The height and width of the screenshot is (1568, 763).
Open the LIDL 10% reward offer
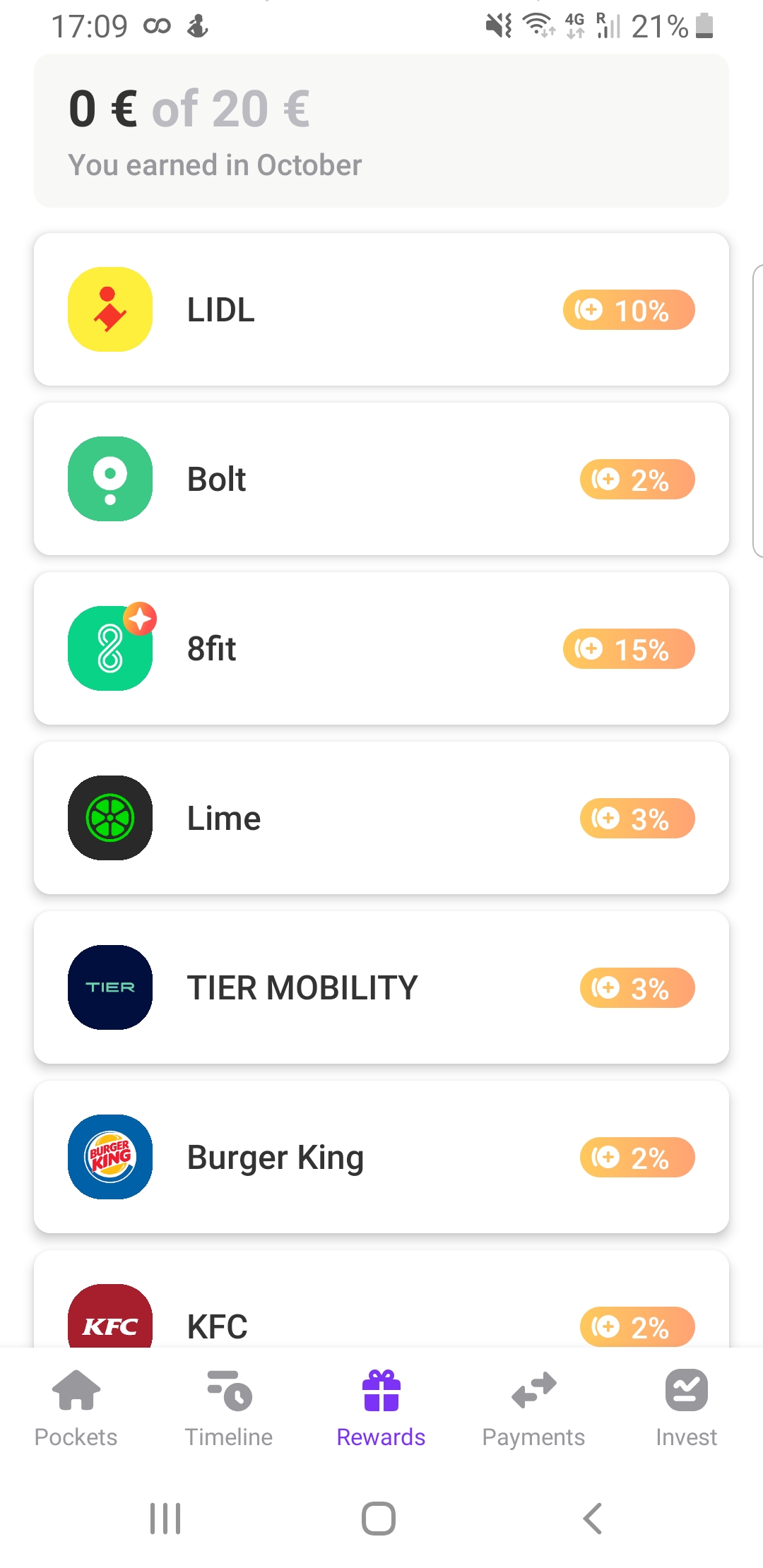click(381, 309)
